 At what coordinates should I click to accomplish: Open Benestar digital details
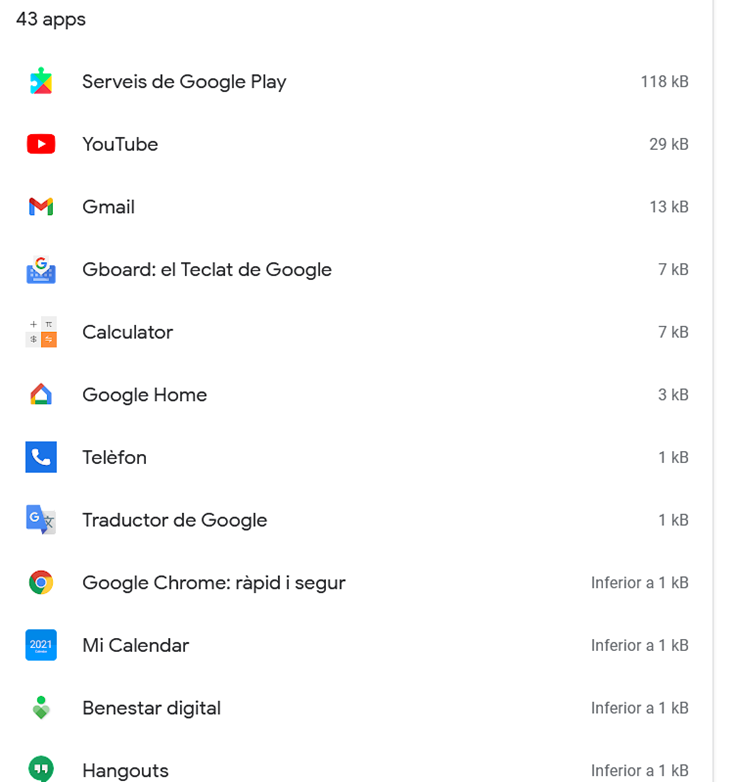click(x=151, y=708)
